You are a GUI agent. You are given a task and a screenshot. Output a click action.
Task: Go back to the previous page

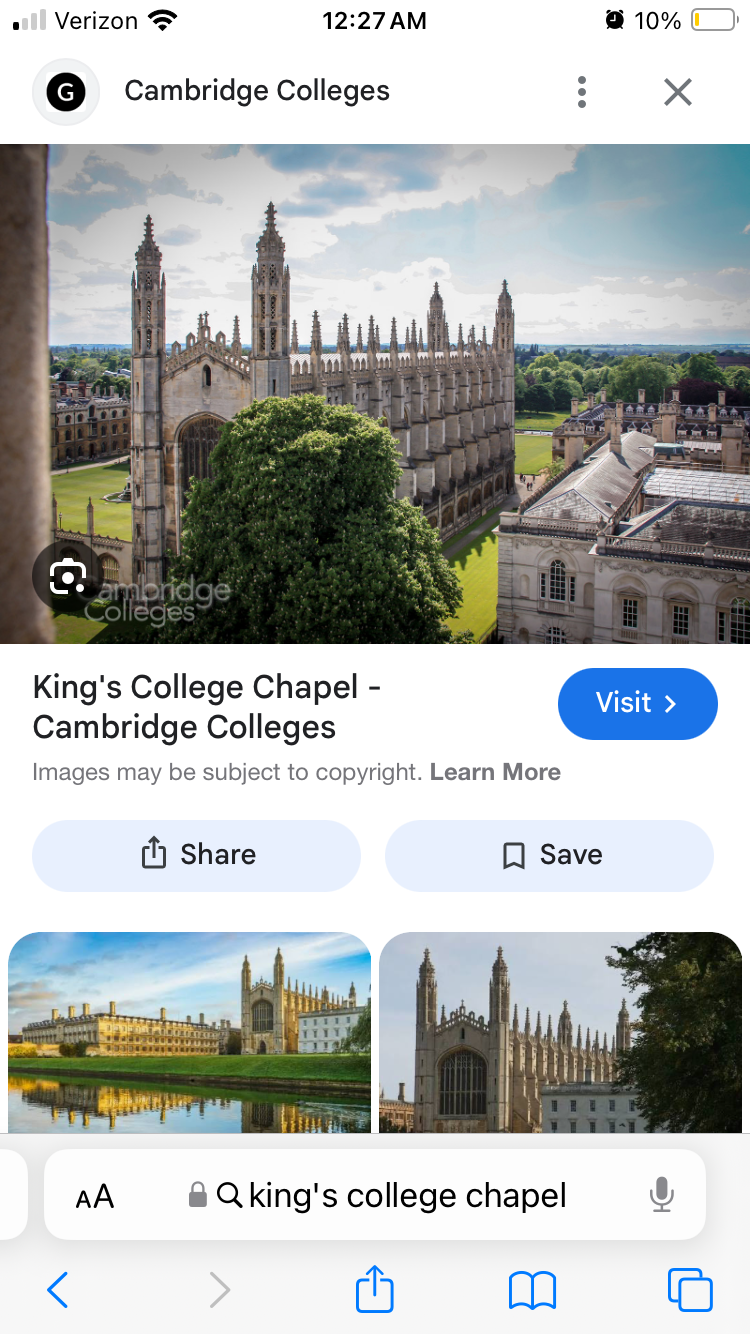58,1290
